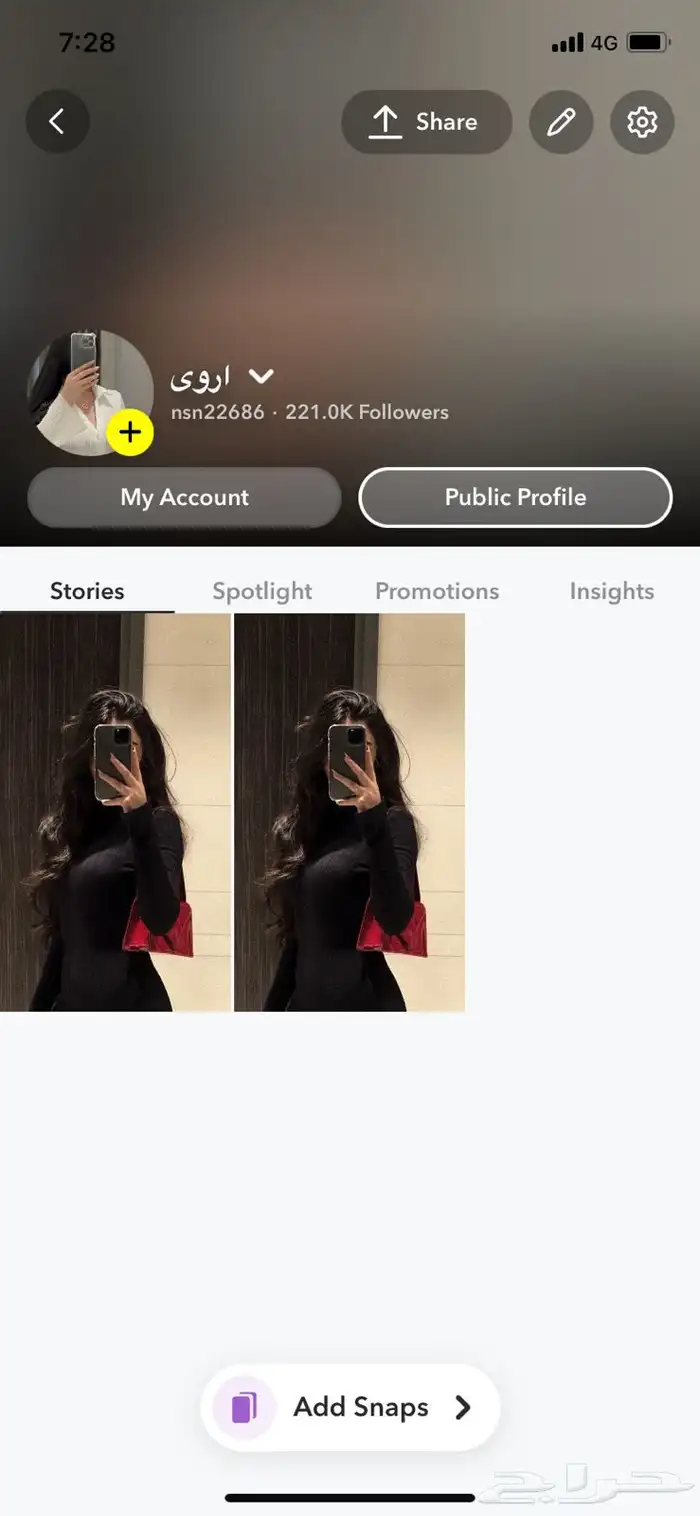Open the first story thumbnail
The height and width of the screenshot is (1516, 700).
[115, 812]
